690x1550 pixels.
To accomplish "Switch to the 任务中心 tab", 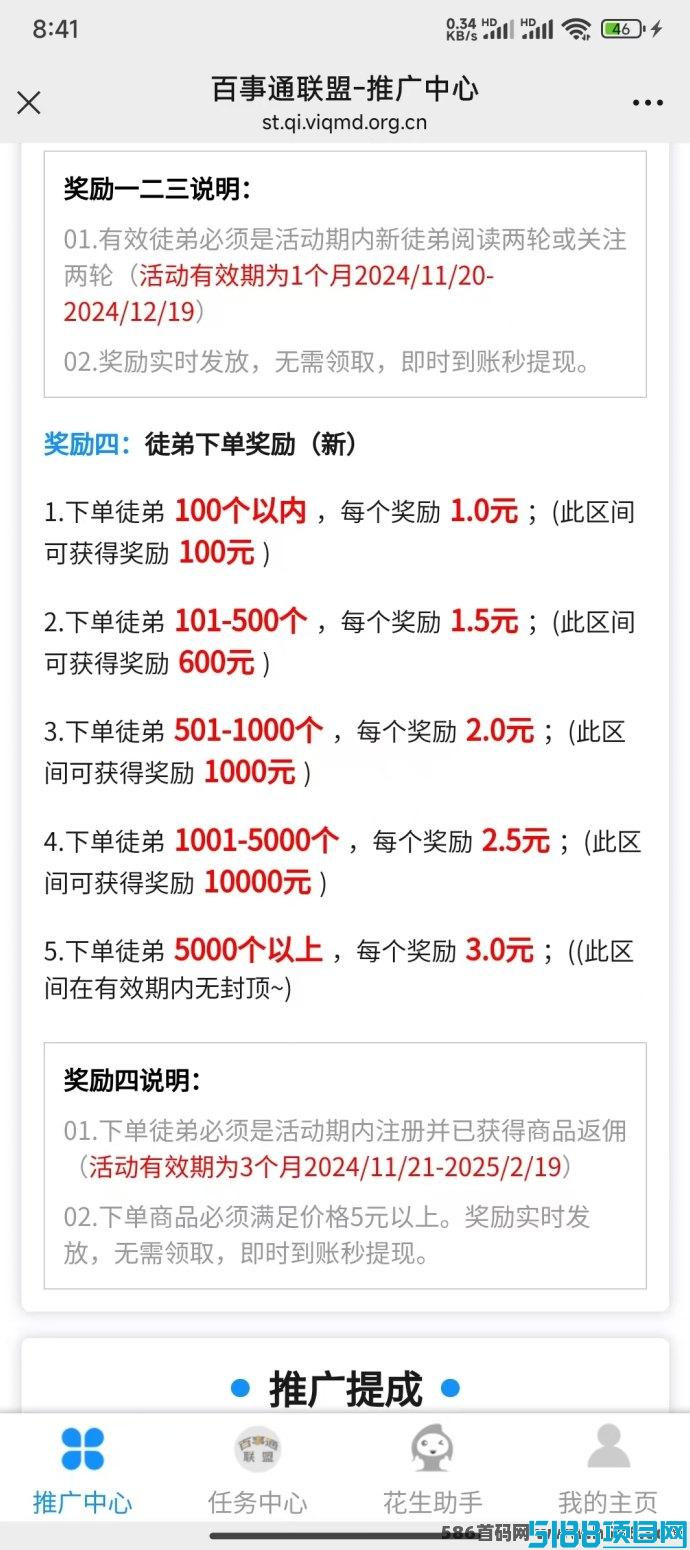I will (x=258, y=1470).
